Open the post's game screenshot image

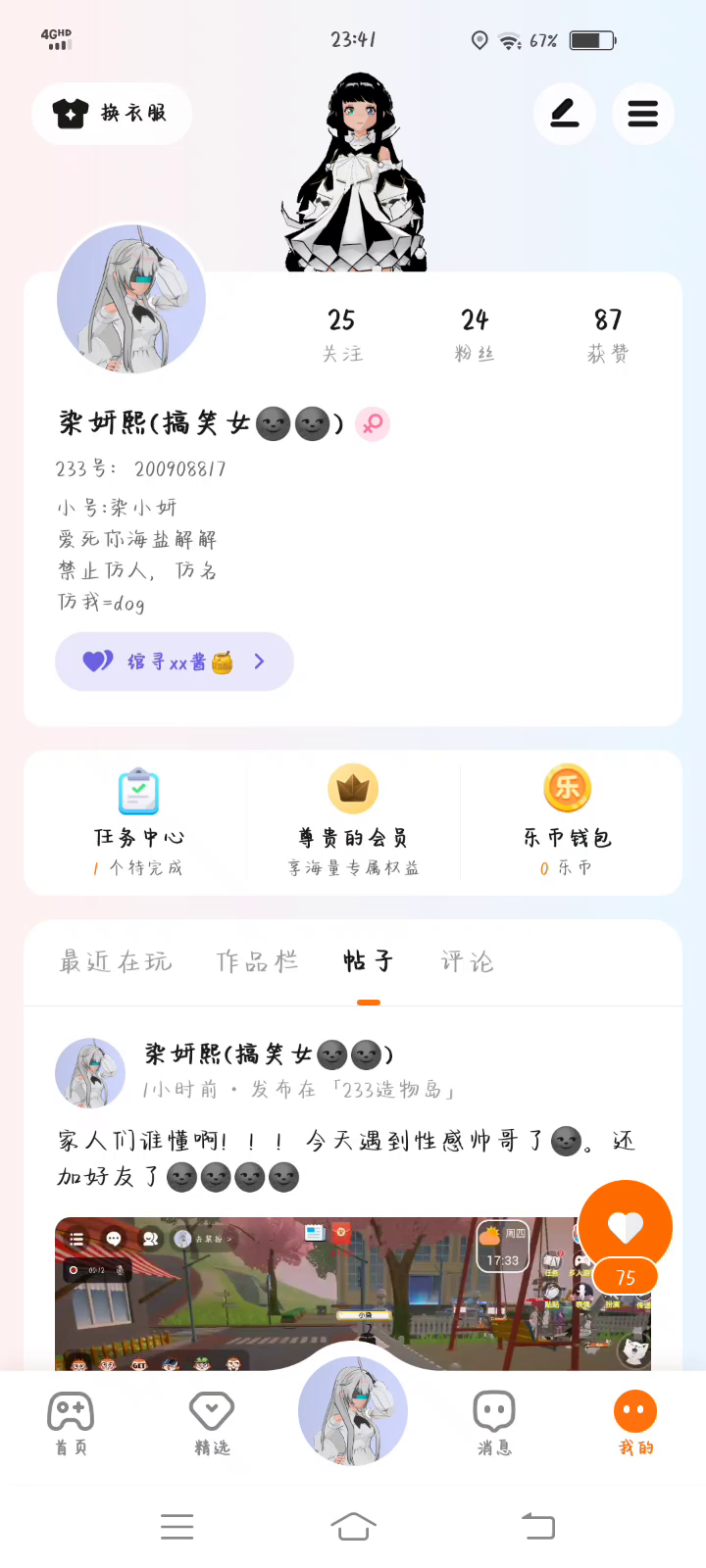pos(314,1294)
